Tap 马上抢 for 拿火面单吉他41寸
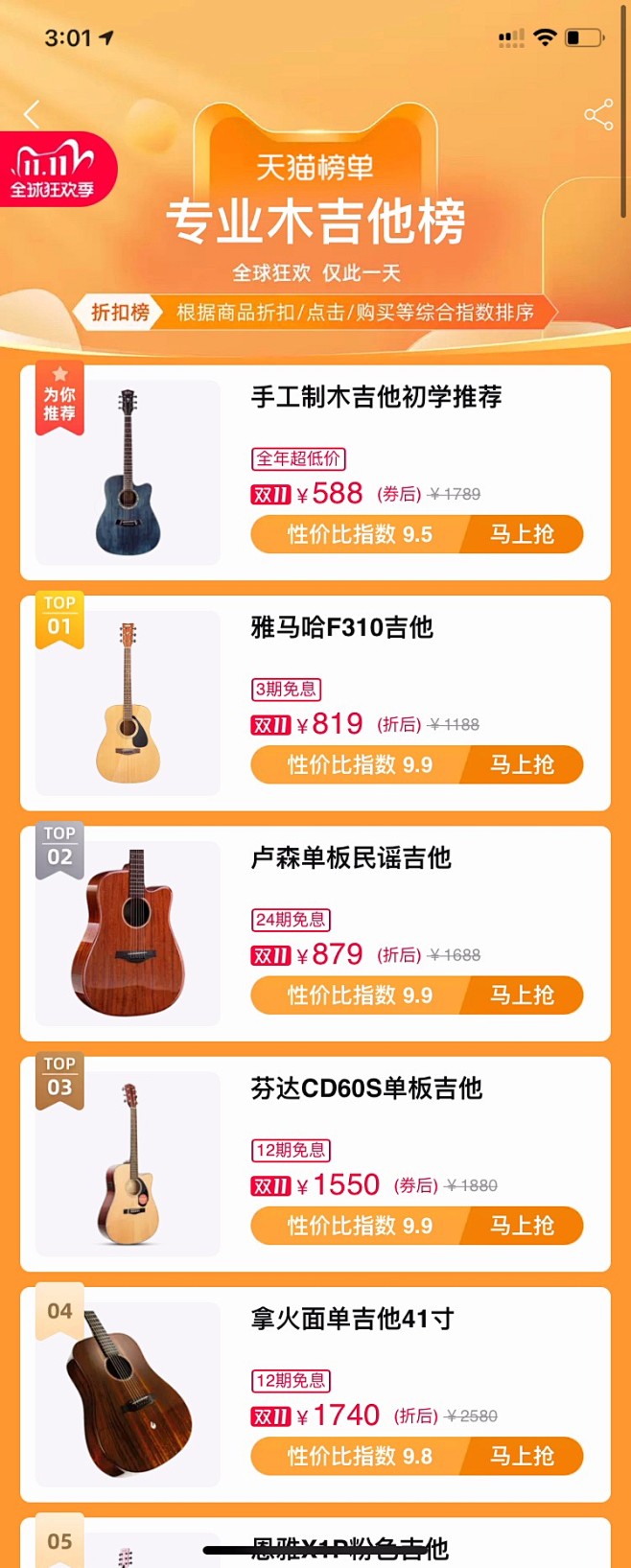Viewport: 631px width, 1568px height. (523, 1456)
